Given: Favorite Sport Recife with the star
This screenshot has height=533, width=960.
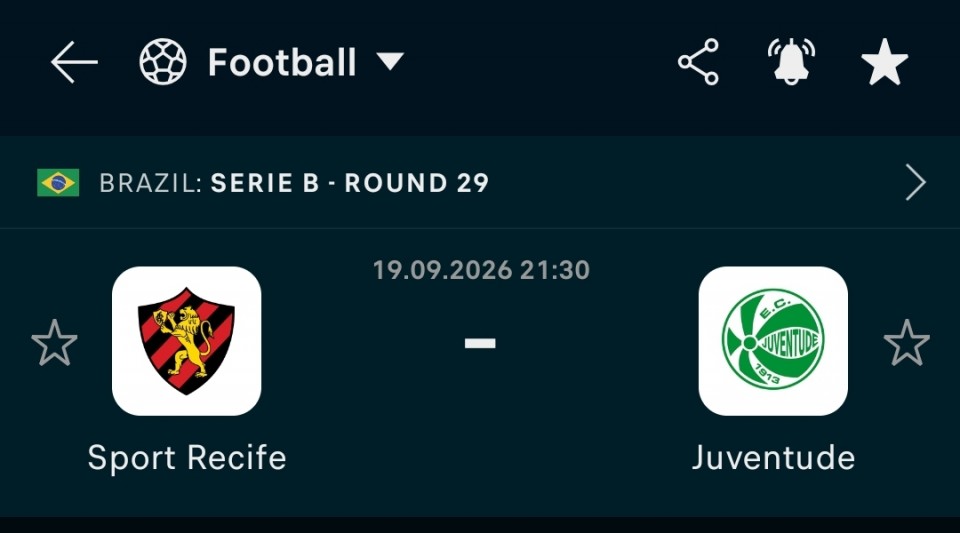Looking at the screenshot, I should pos(54,343).
